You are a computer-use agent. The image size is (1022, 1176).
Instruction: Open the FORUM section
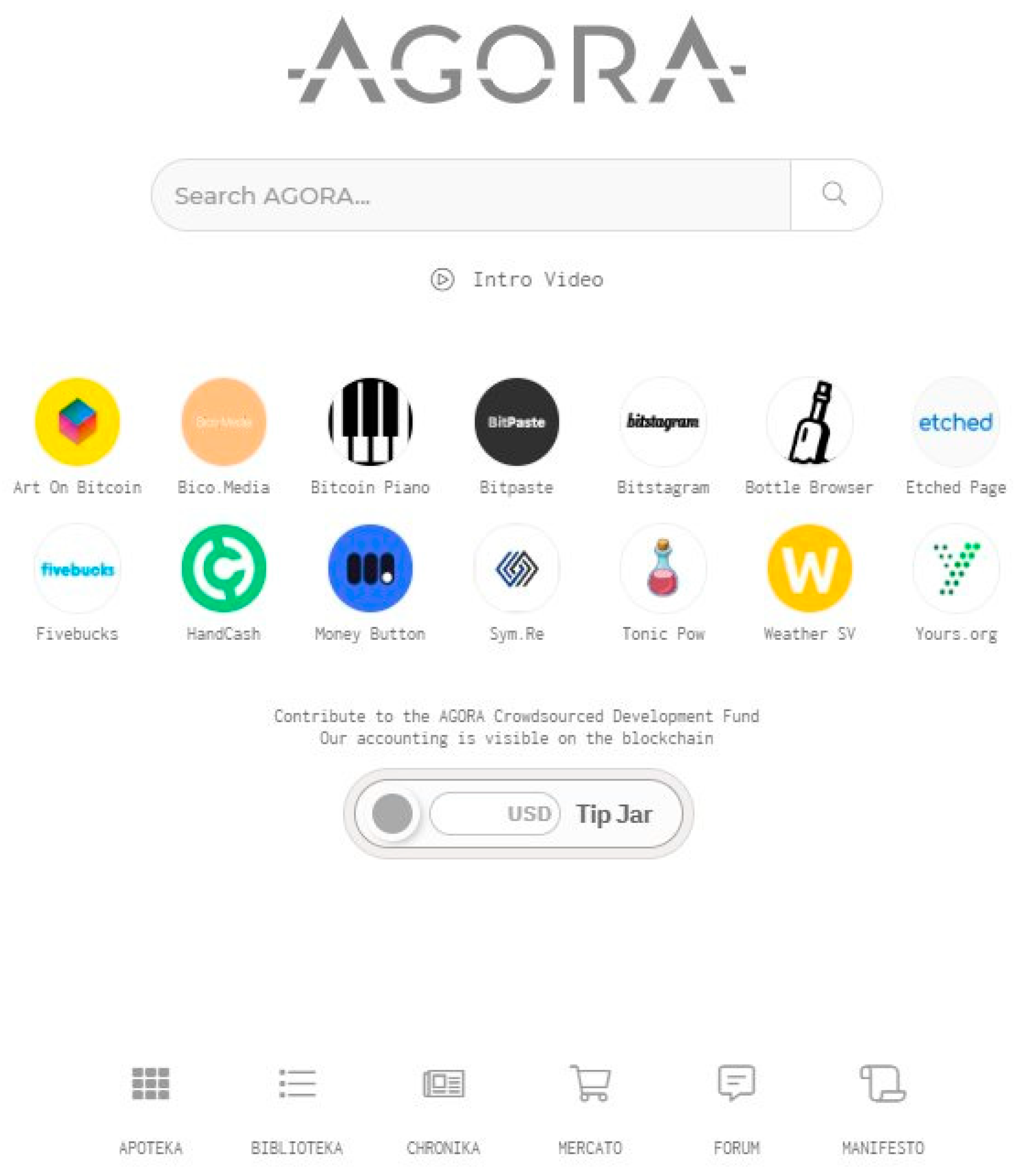(736, 1083)
